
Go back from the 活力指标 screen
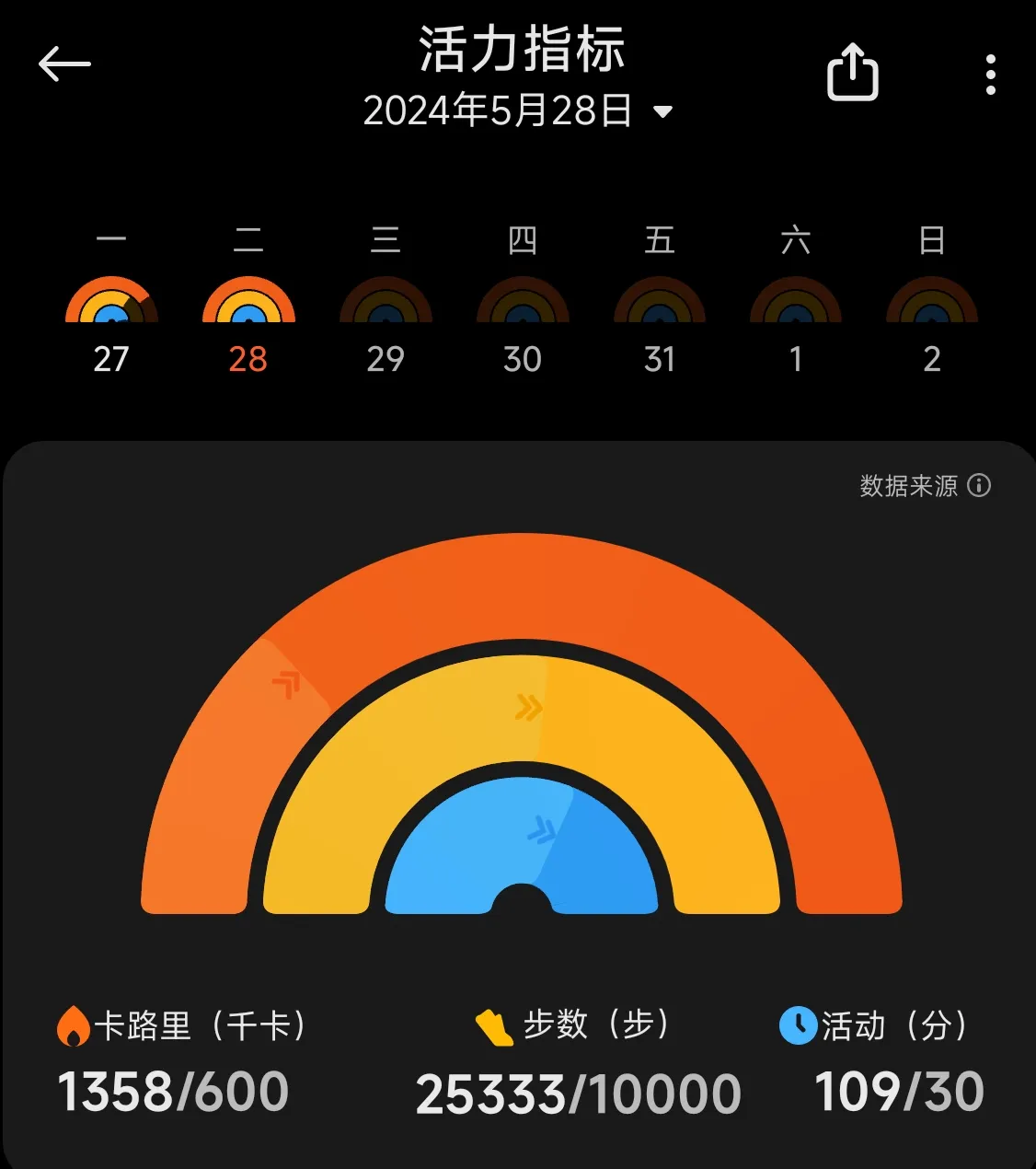tap(64, 64)
